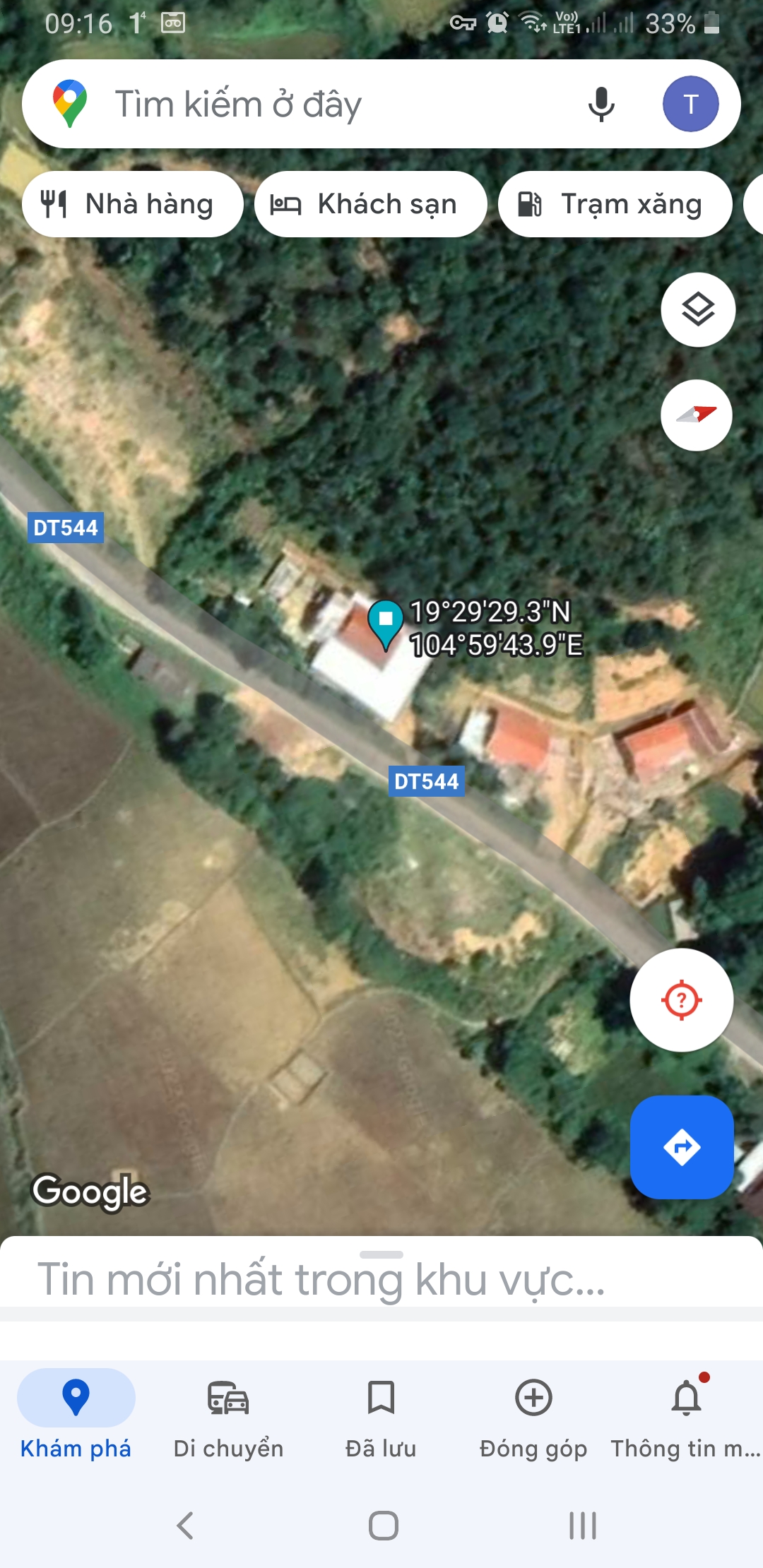Start voice search with the microphone

pyautogui.click(x=601, y=104)
